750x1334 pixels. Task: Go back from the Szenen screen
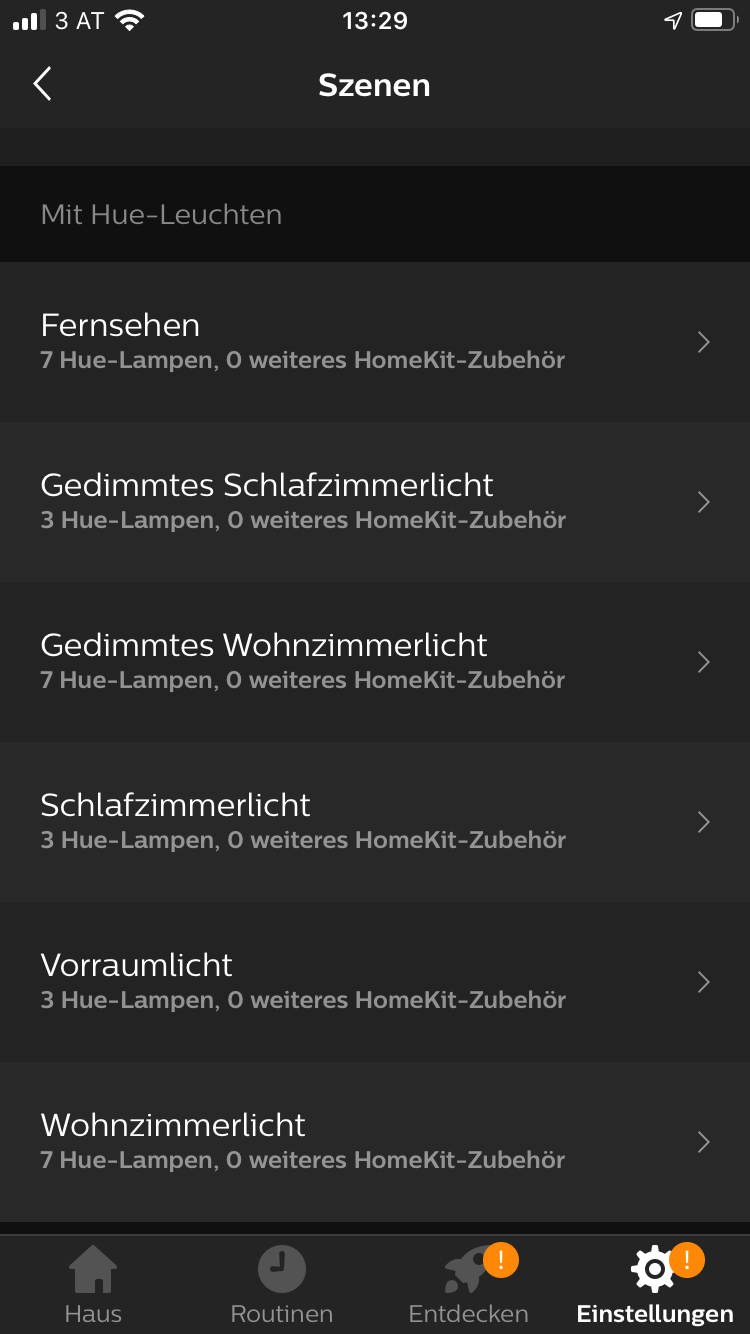coord(42,85)
